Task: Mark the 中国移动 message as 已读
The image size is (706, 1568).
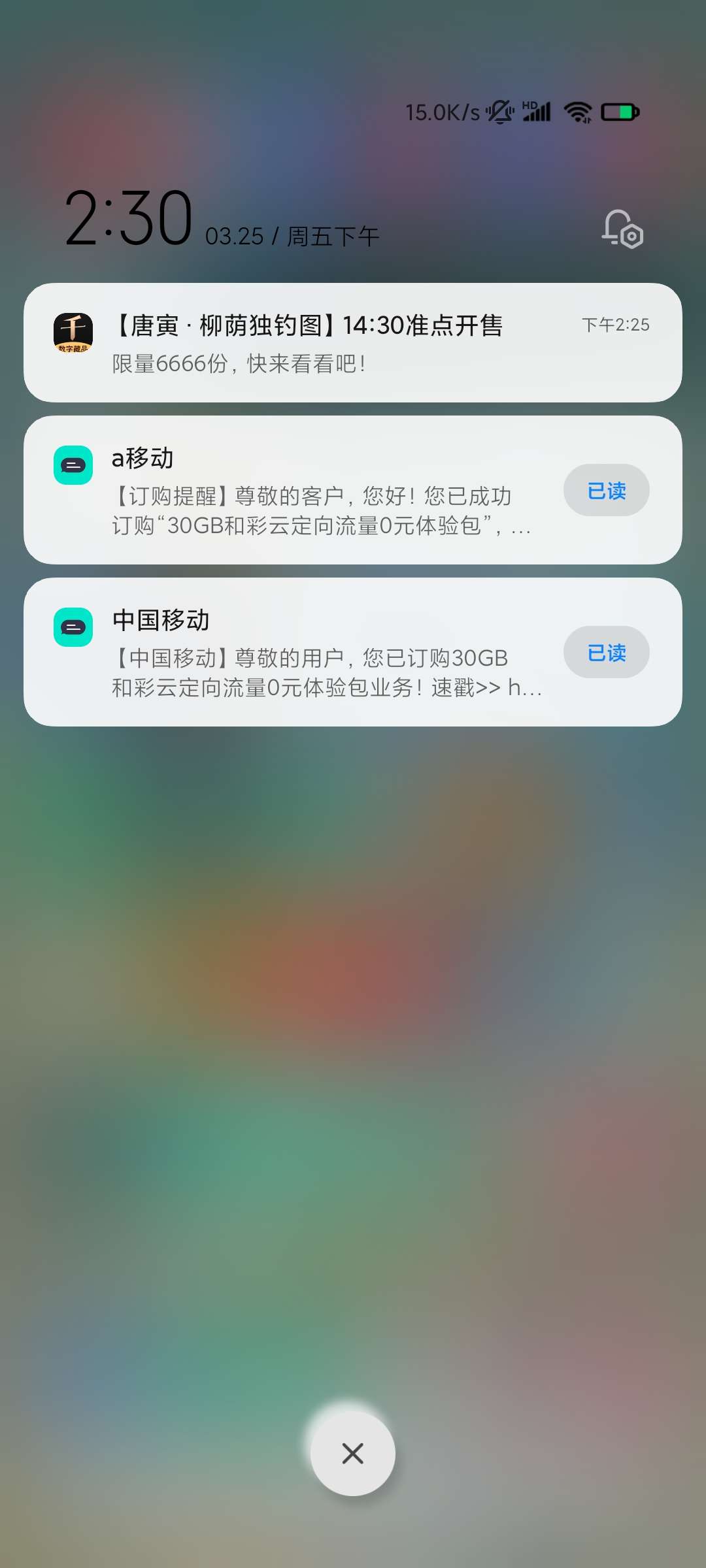Action: 606,653
